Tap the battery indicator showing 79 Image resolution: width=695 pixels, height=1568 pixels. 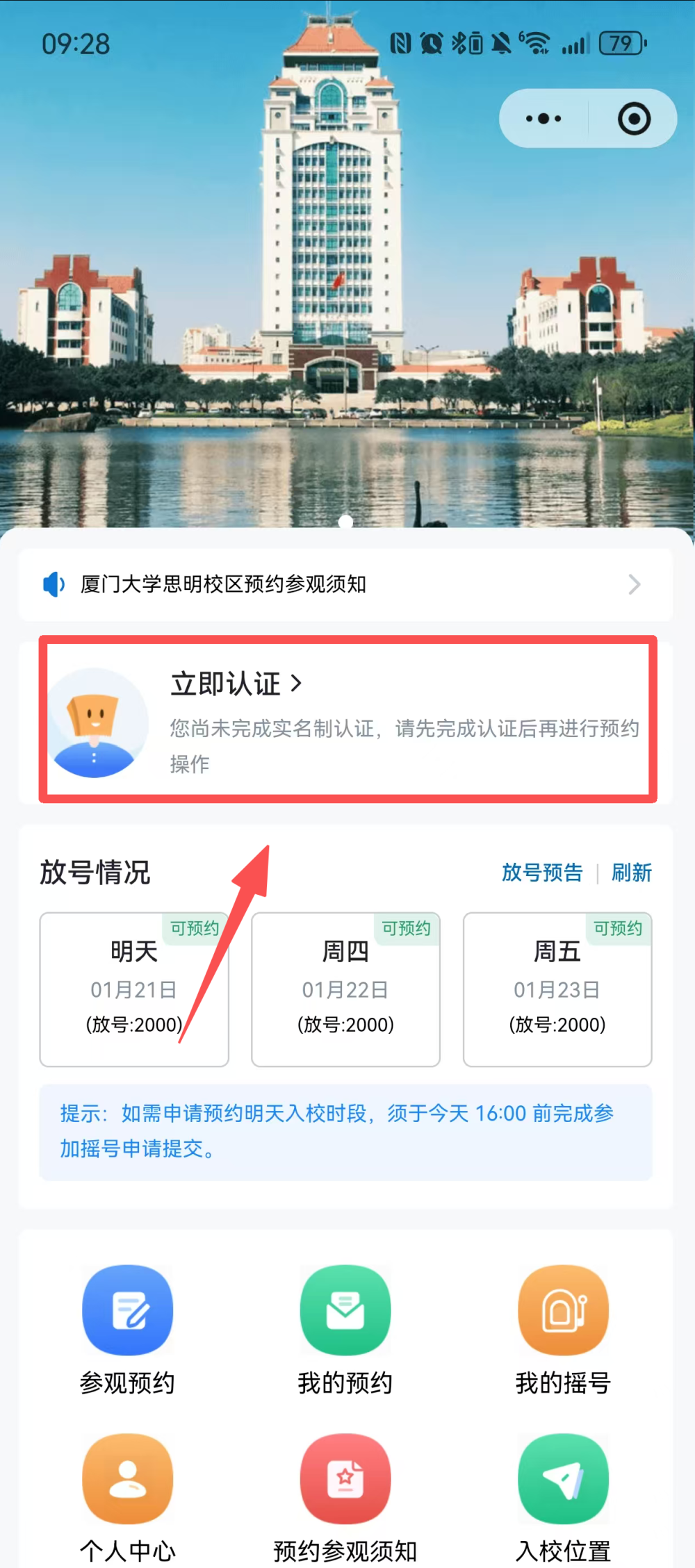(621, 44)
